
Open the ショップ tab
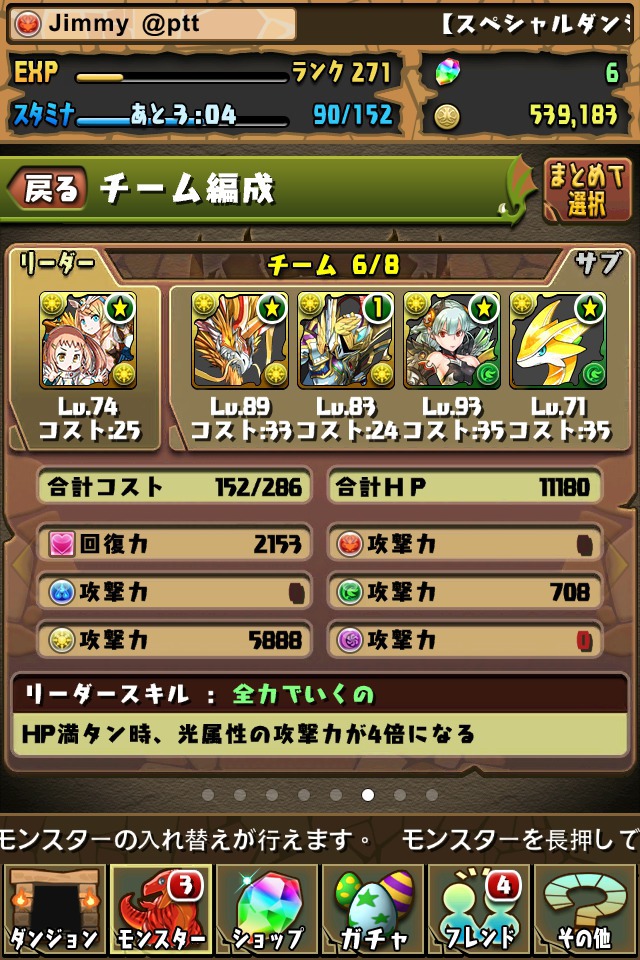[x=267, y=908]
